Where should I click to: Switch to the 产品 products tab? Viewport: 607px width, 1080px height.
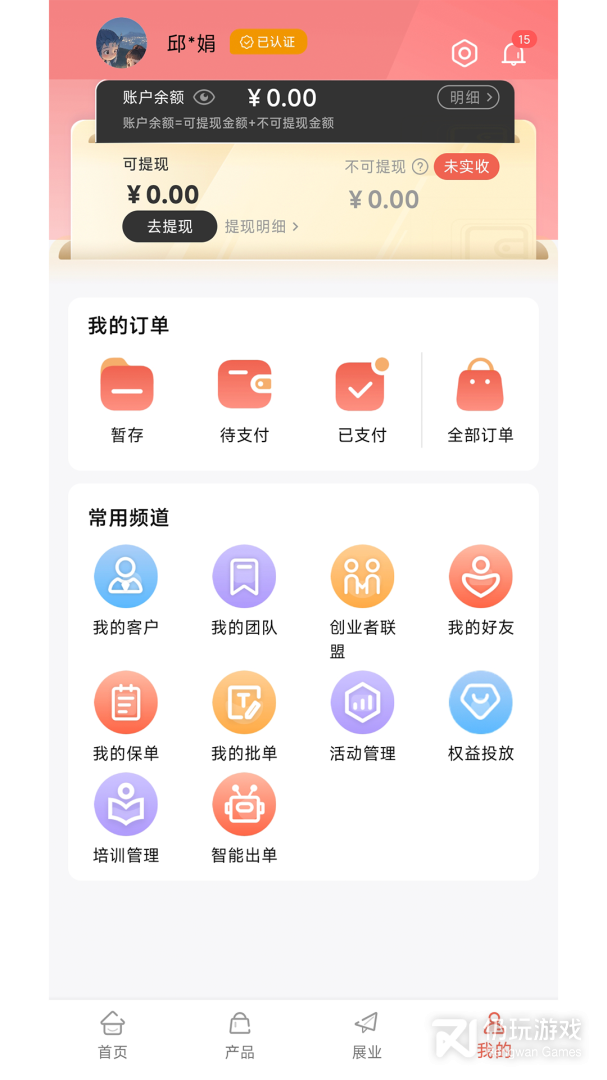coord(240,1036)
